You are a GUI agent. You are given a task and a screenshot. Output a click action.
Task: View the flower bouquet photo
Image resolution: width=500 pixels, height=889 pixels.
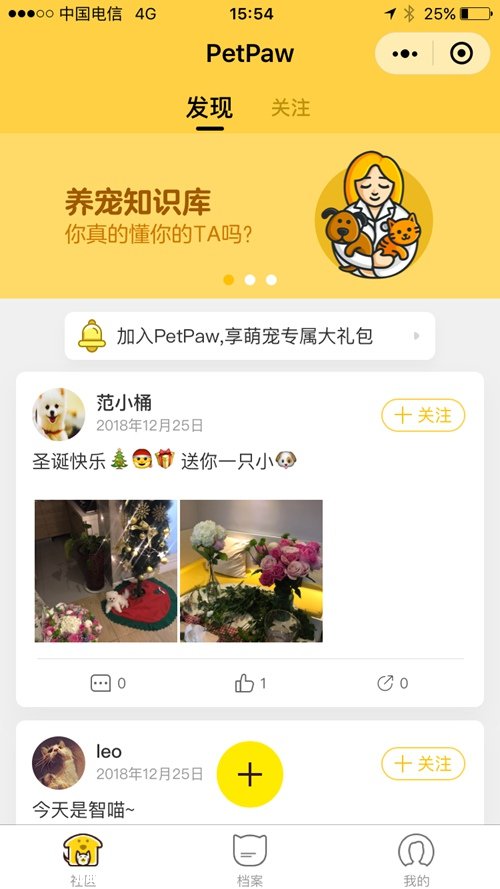tap(251, 571)
